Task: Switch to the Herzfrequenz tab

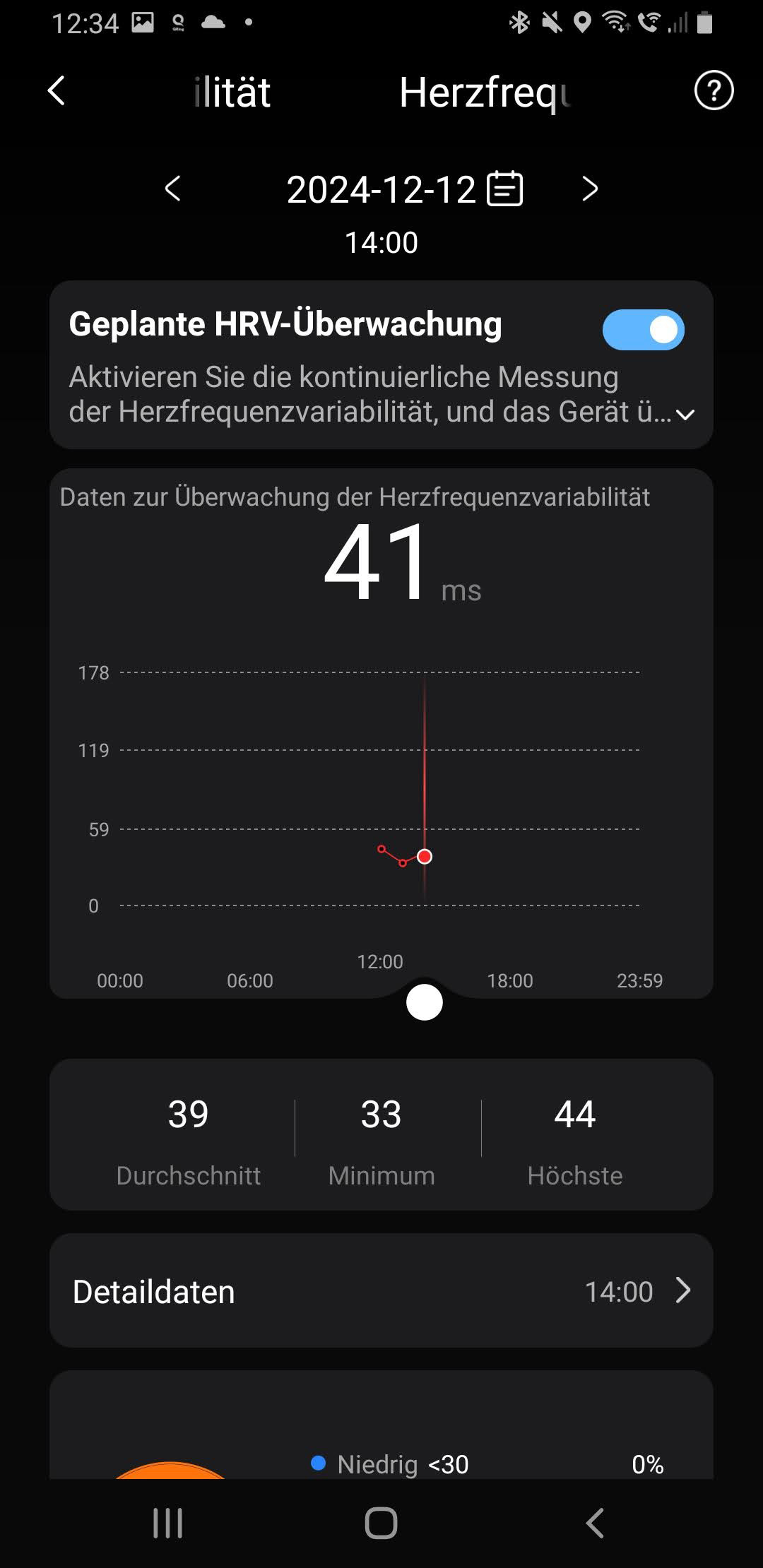Action: [x=485, y=93]
